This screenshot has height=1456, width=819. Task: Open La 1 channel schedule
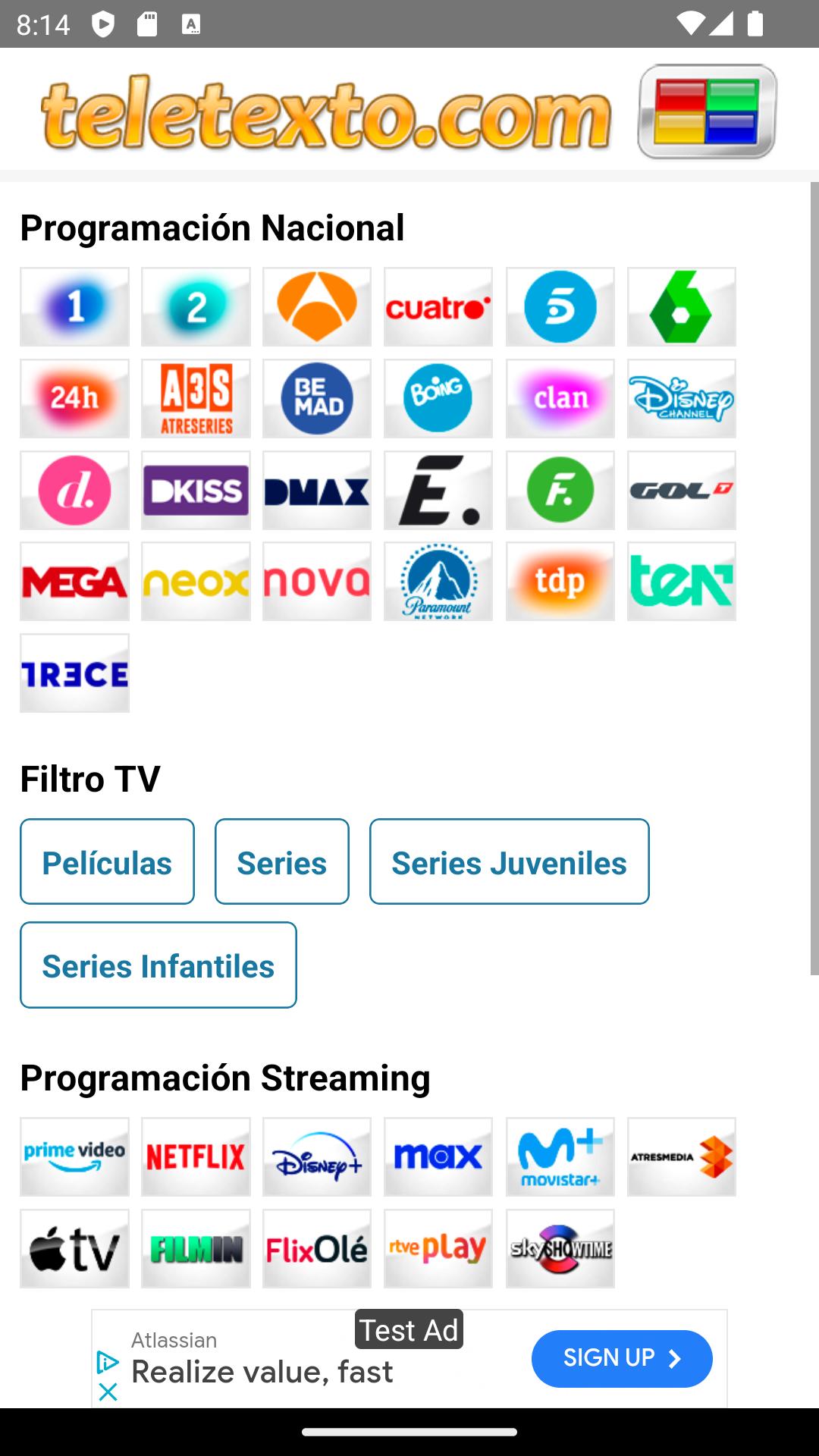coord(74,307)
